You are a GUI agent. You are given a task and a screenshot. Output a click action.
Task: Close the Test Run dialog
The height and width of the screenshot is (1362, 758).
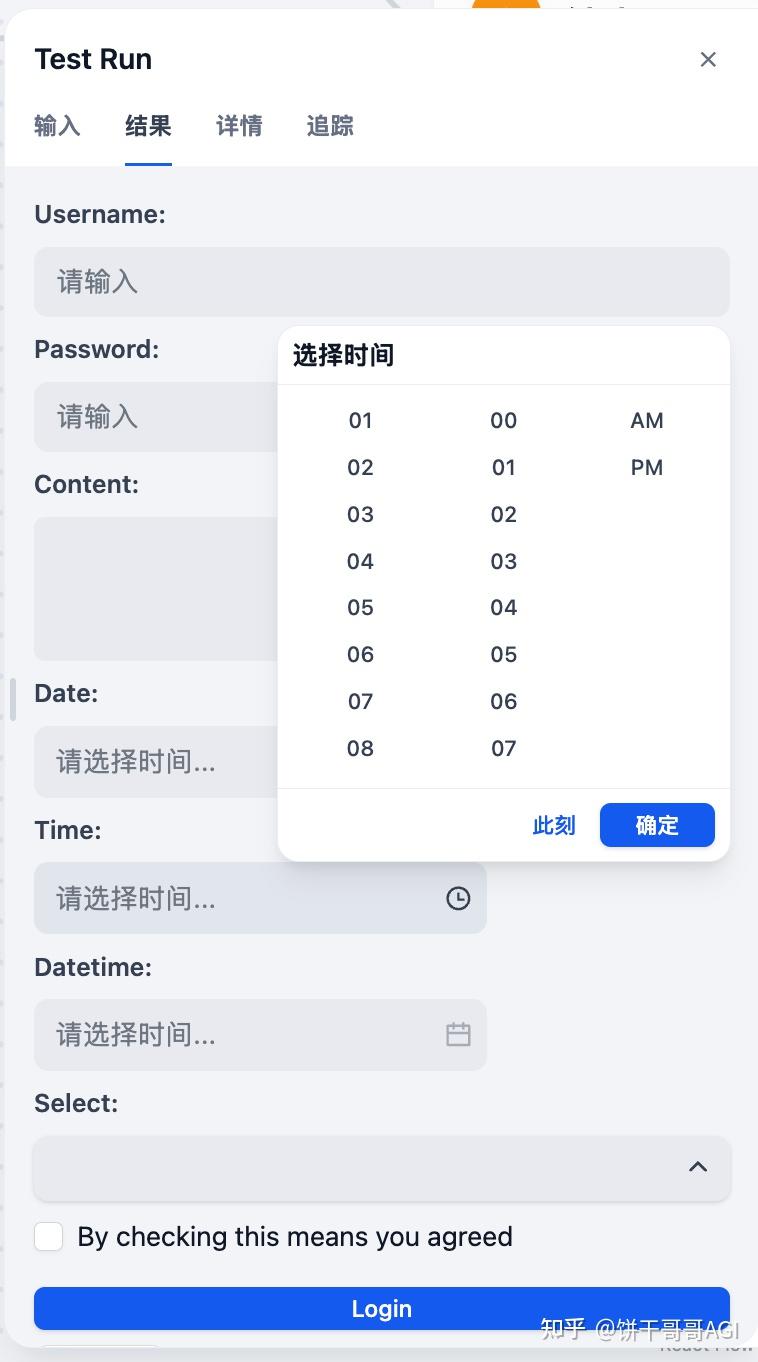(708, 59)
